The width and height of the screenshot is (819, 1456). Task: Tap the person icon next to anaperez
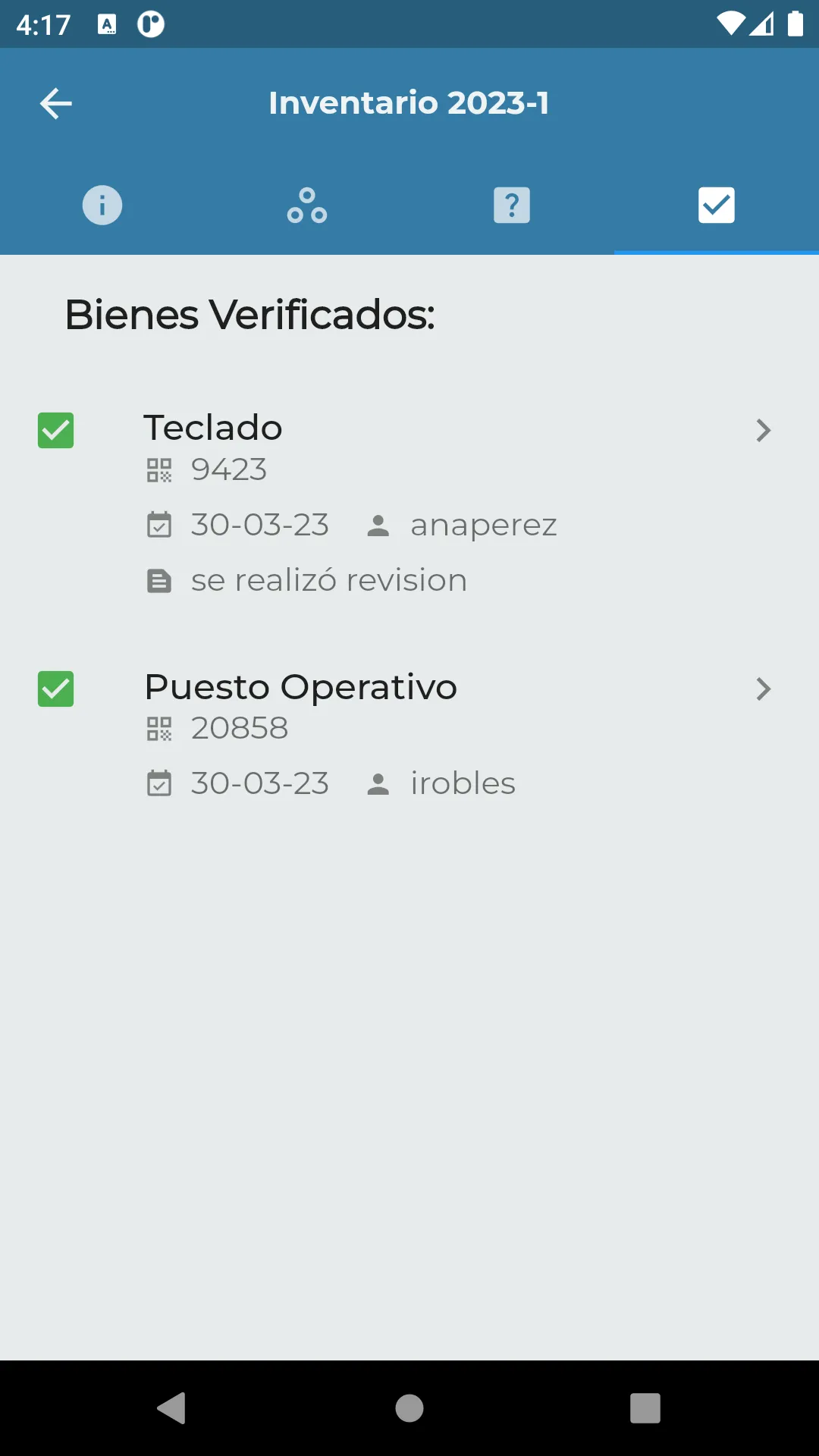(x=378, y=525)
